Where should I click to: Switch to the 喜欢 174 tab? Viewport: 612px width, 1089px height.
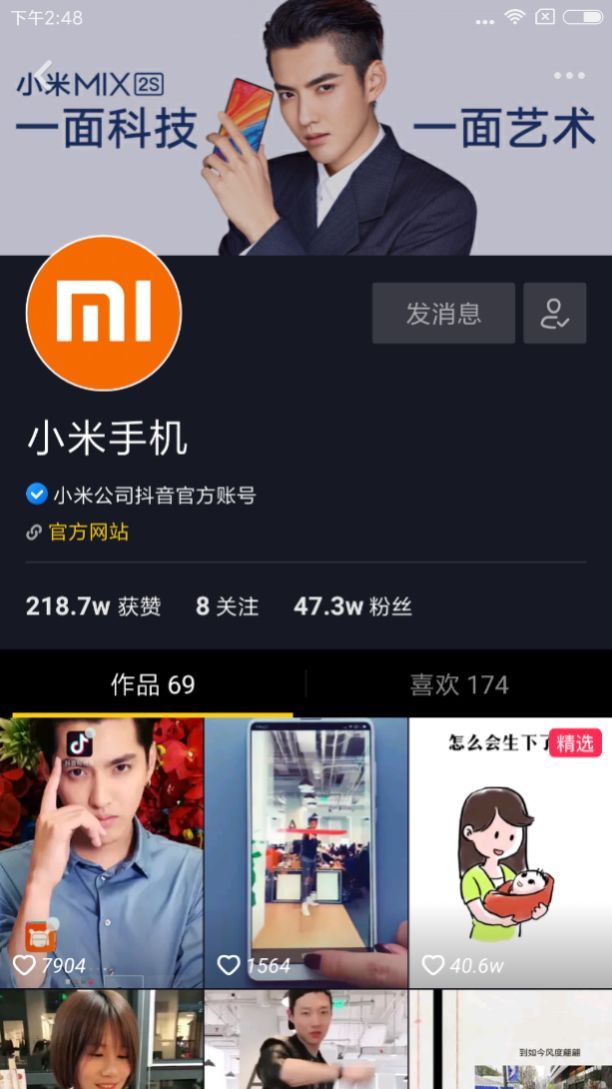pos(459,685)
